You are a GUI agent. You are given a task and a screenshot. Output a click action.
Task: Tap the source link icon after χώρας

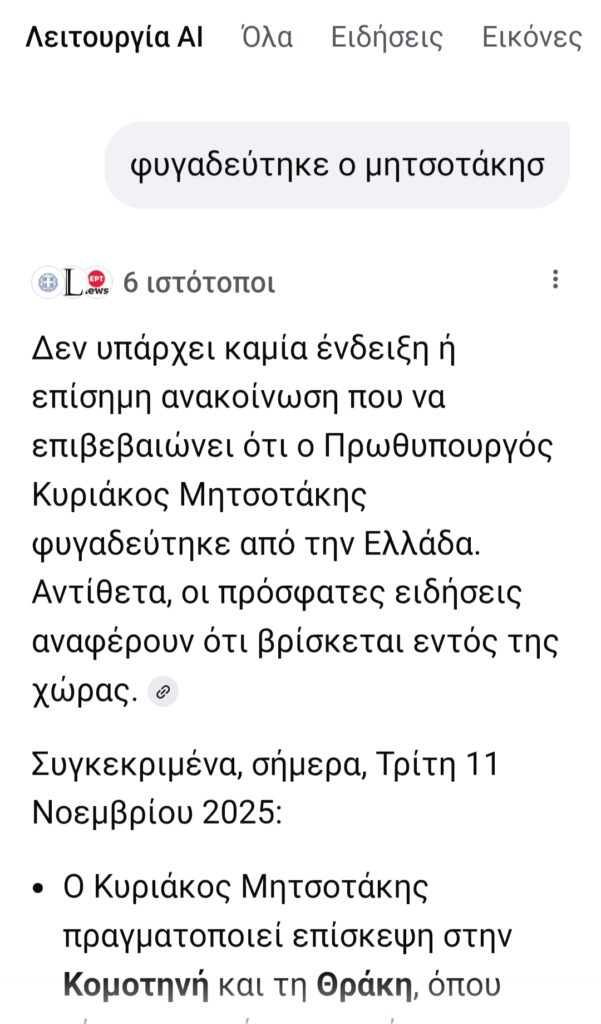tap(163, 692)
